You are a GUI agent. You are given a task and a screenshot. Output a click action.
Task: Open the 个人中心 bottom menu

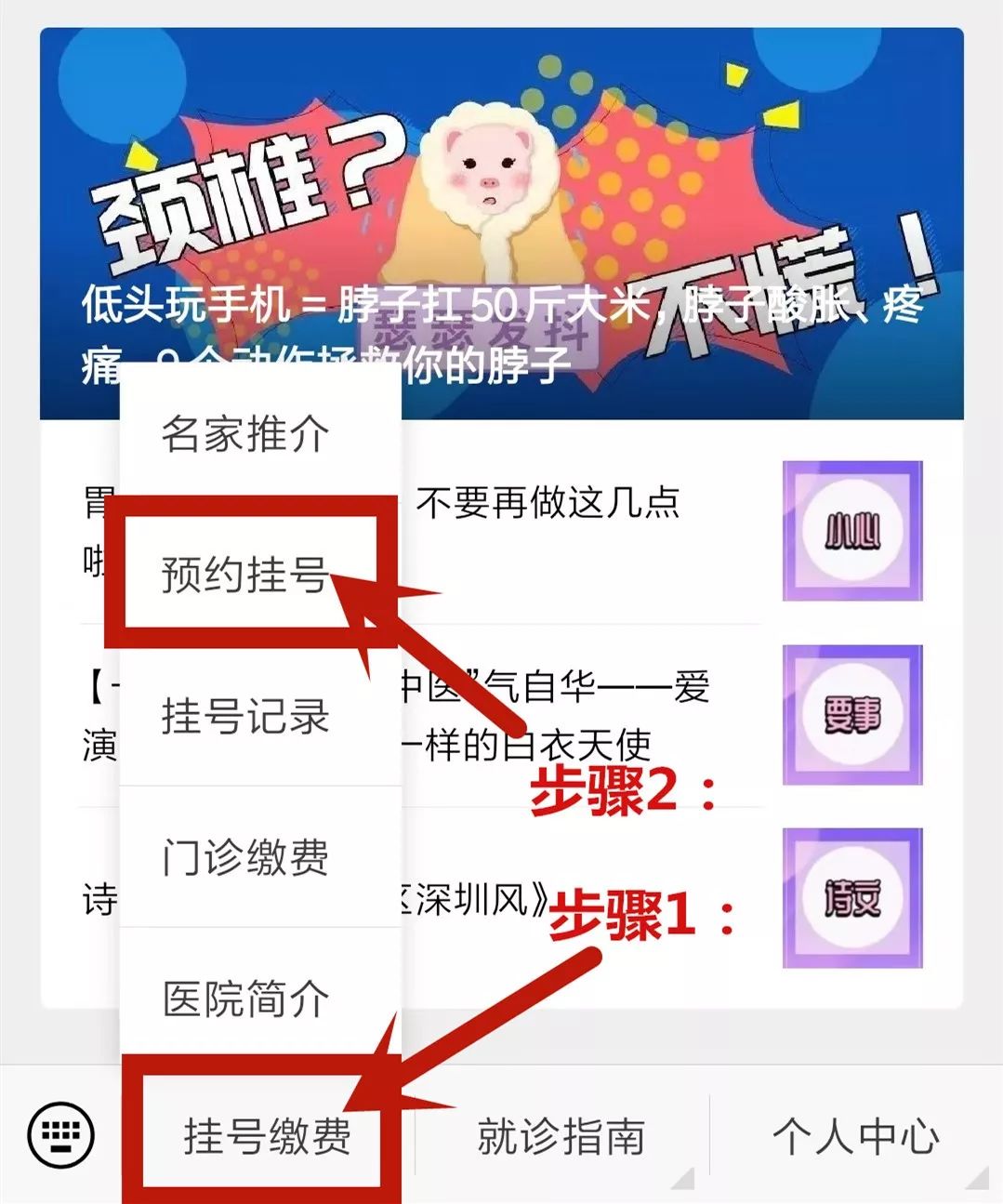coord(855,1136)
